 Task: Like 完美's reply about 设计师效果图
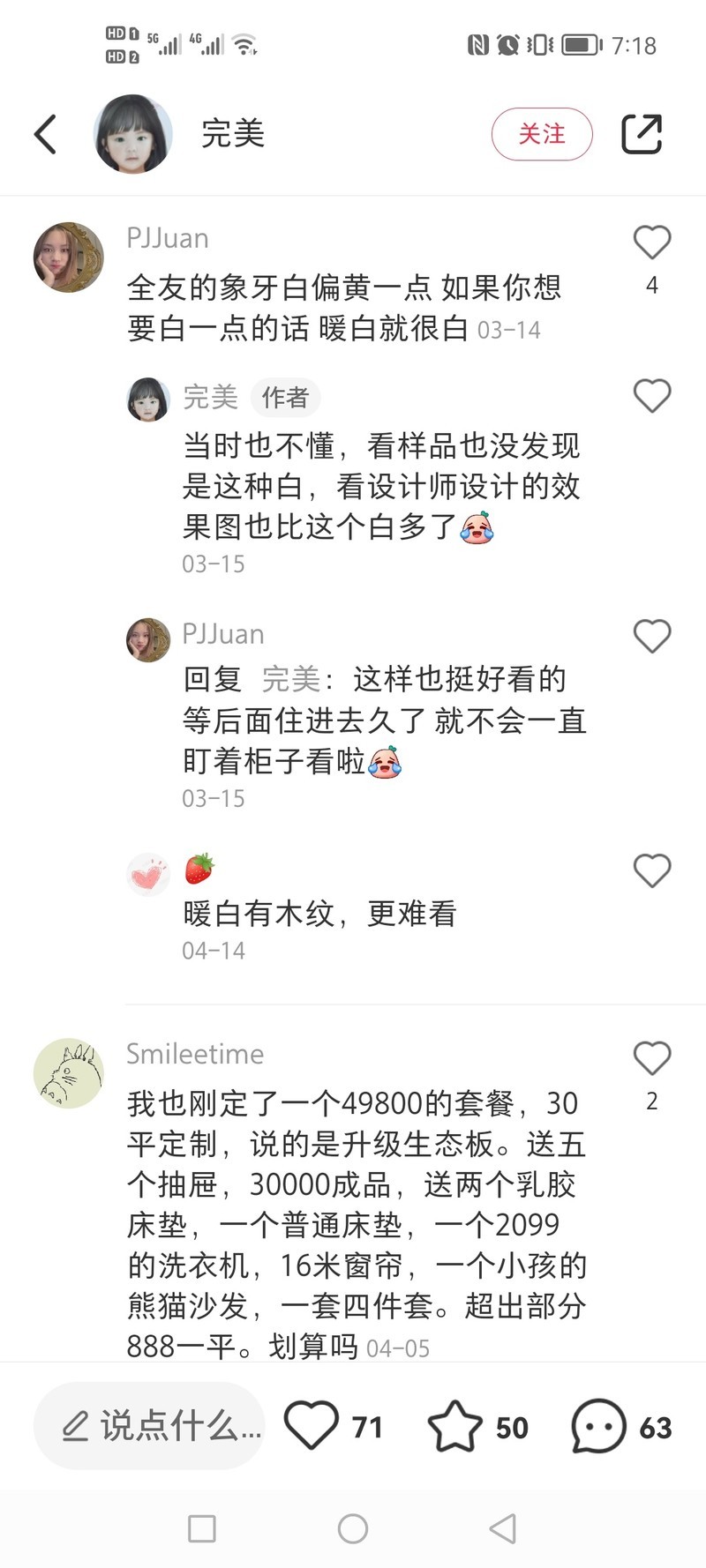(x=652, y=396)
